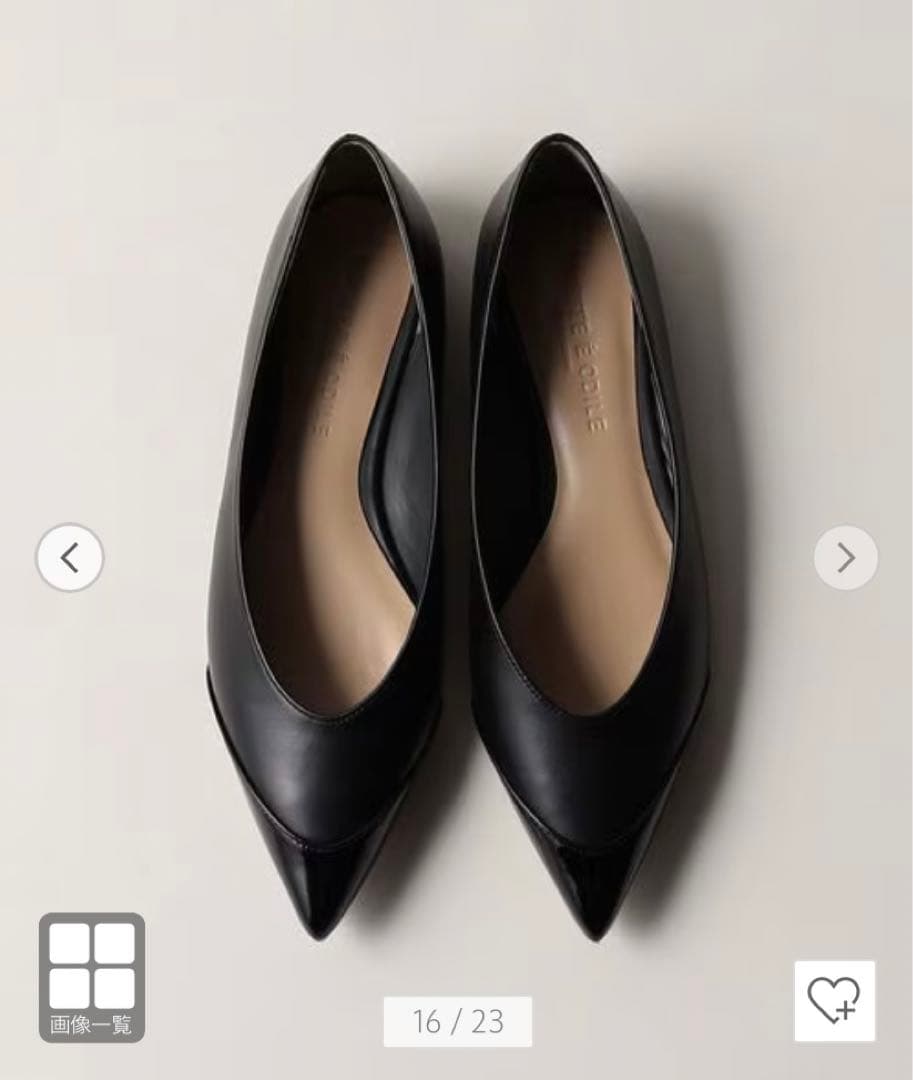Go to the previous product image
The image size is (913, 1080).
pos(69,557)
